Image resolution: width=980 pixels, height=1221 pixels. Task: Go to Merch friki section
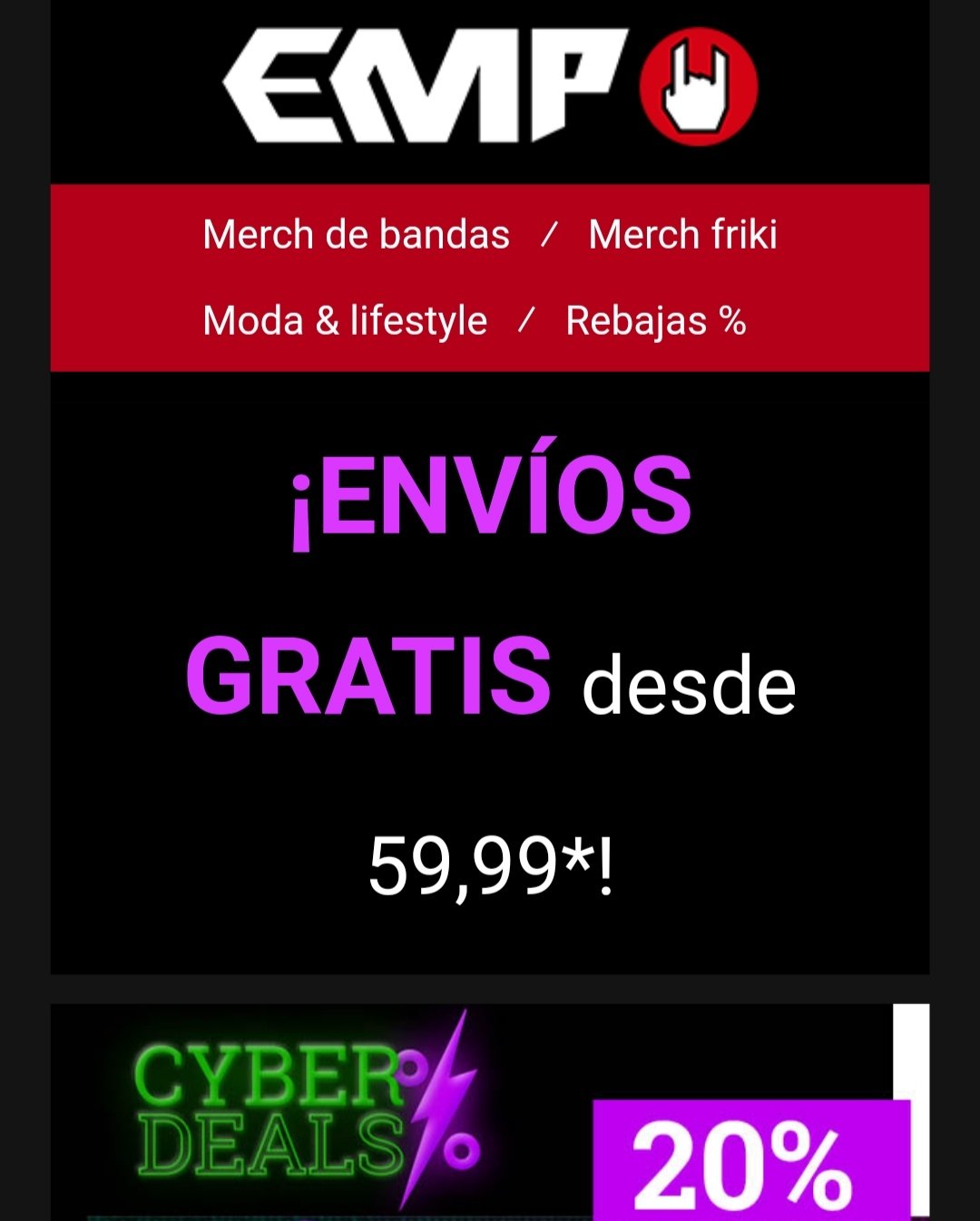[x=682, y=235]
